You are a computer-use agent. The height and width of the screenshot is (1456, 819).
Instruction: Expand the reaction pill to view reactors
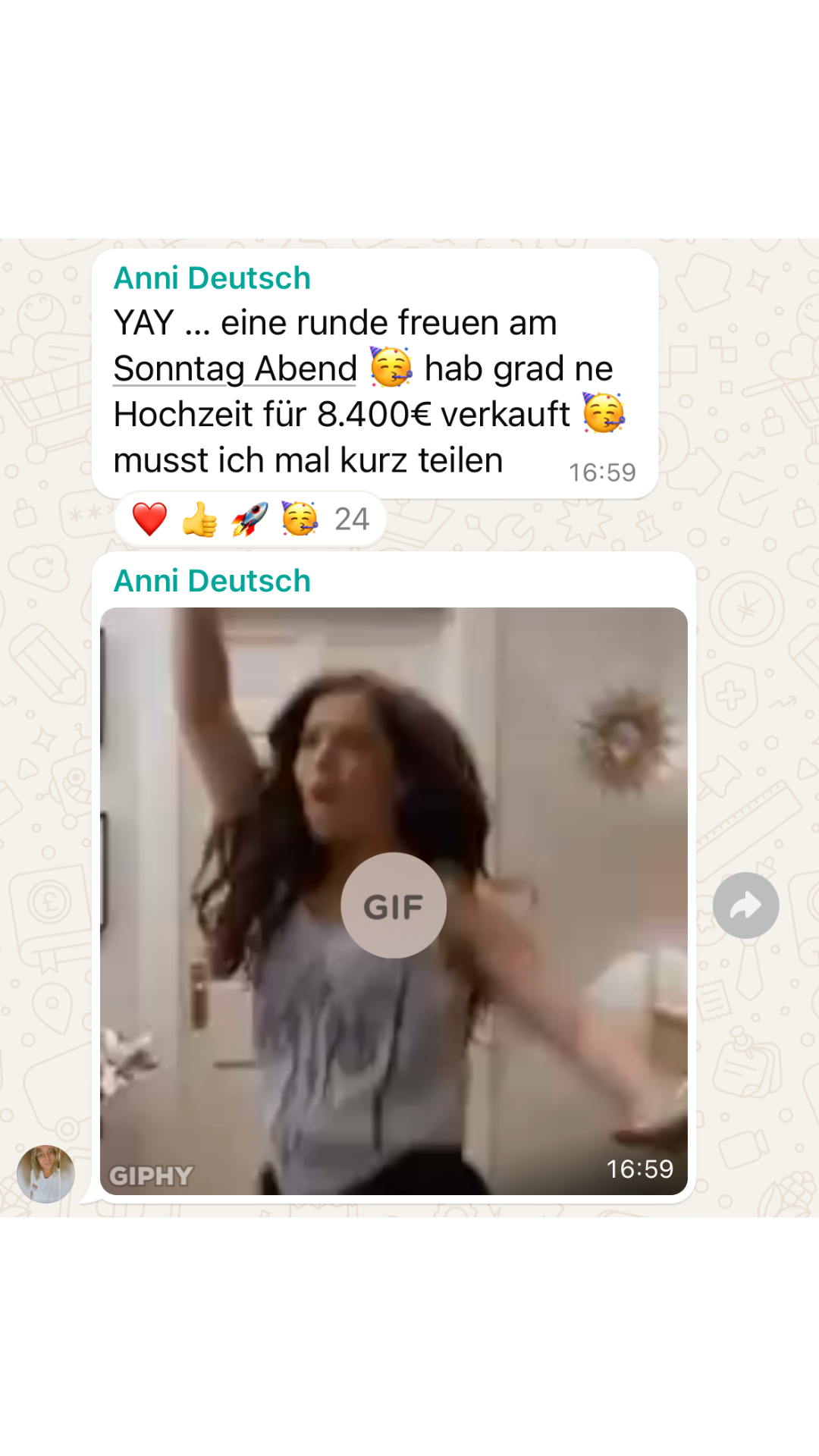click(x=250, y=519)
